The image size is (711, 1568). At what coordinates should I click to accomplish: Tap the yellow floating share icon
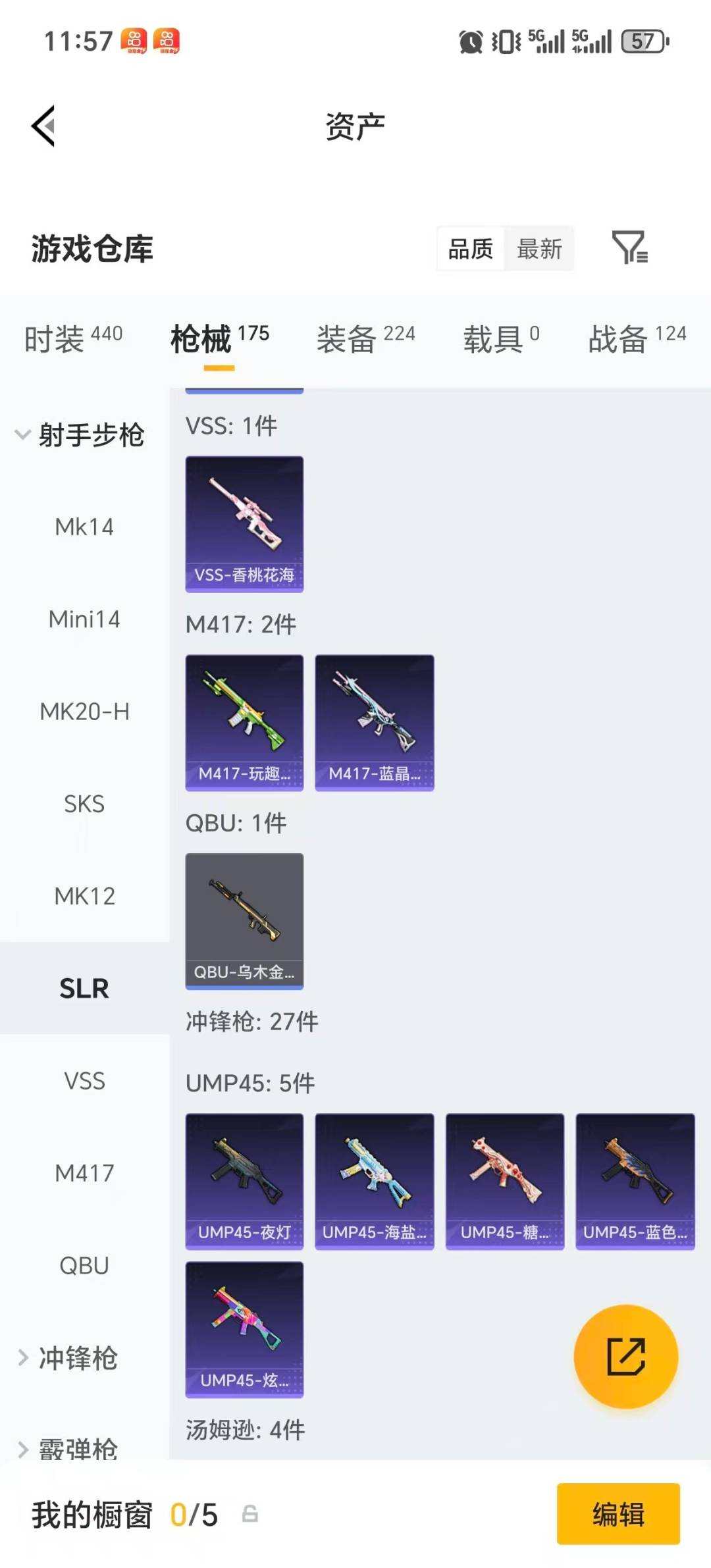point(624,1357)
